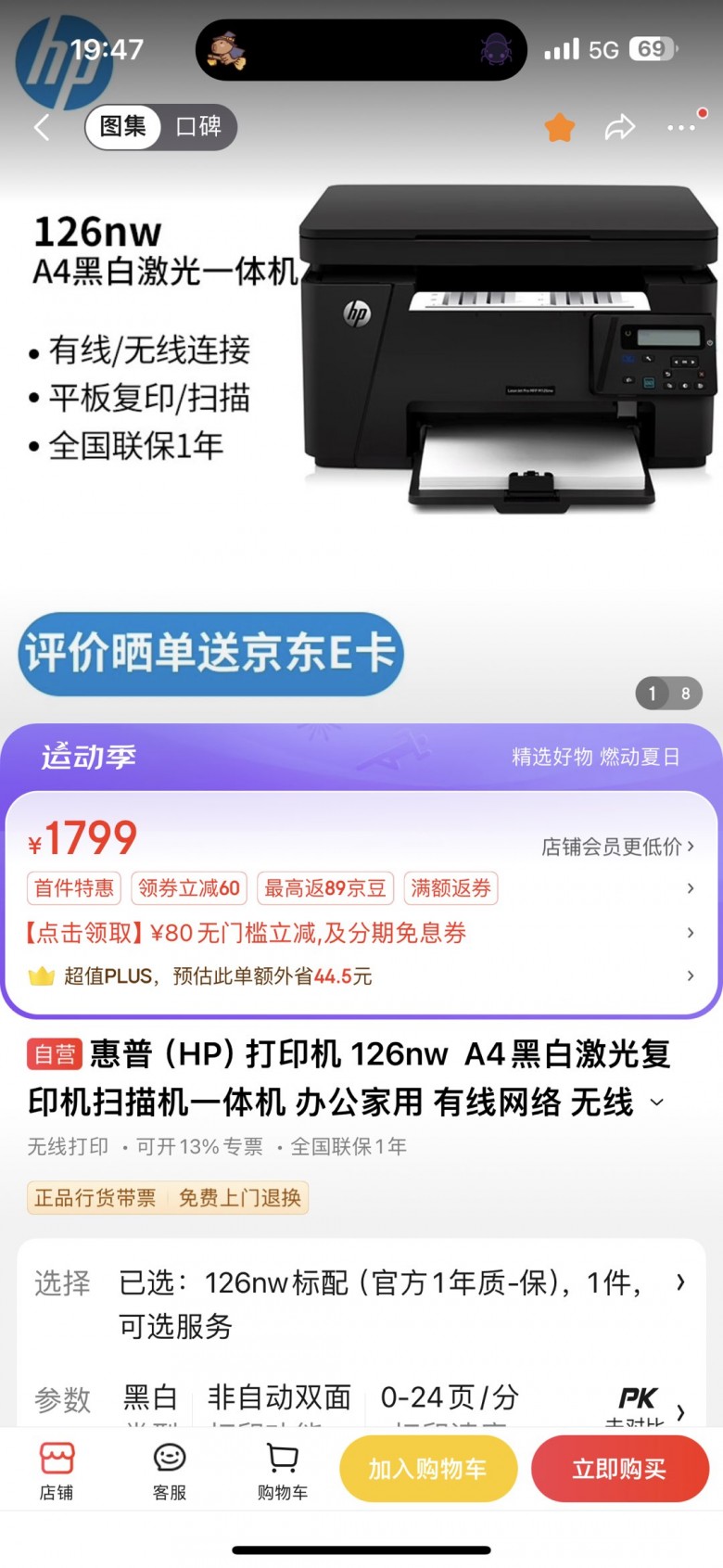Contact 客服 customer service

[170, 1470]
